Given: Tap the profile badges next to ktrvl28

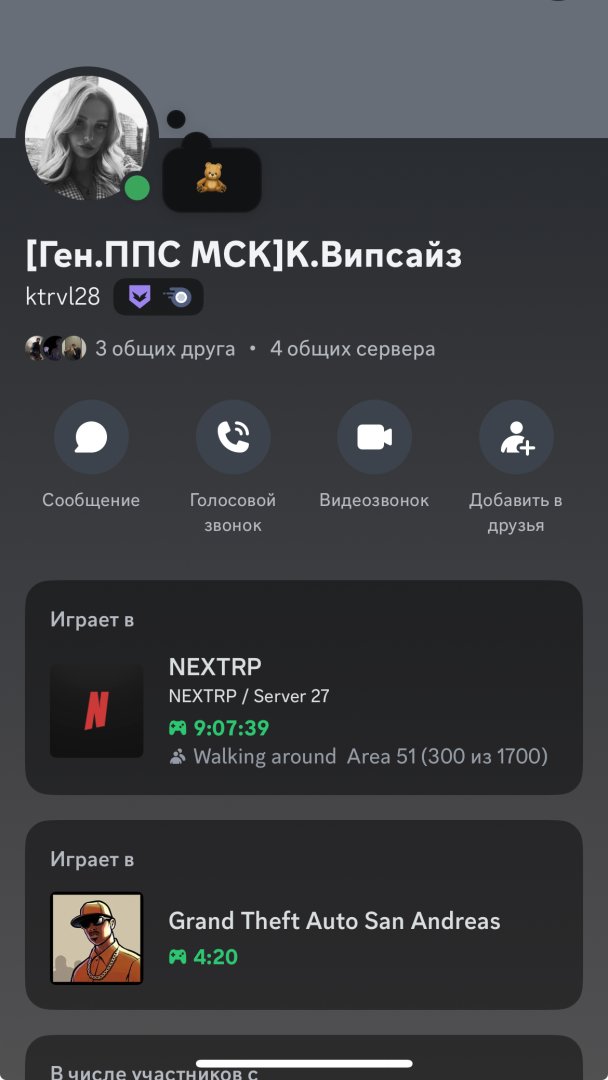Looking at the screenshot, I should tap(158, 297).
